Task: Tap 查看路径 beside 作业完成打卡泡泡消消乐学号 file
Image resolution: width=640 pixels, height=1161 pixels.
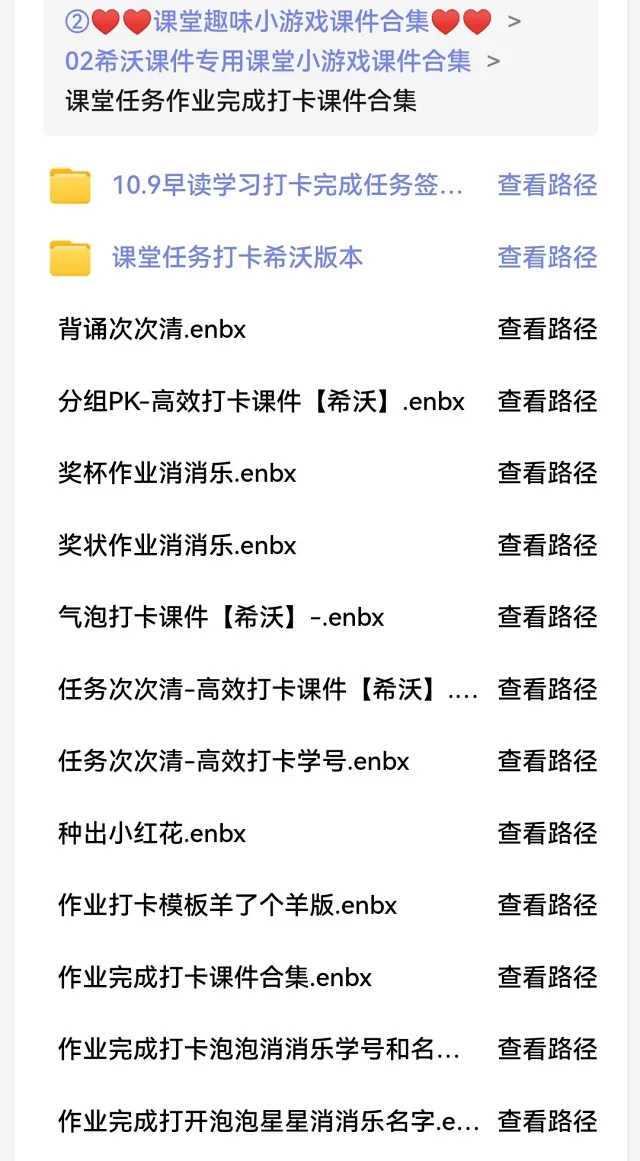Action: click(547, 1048)
